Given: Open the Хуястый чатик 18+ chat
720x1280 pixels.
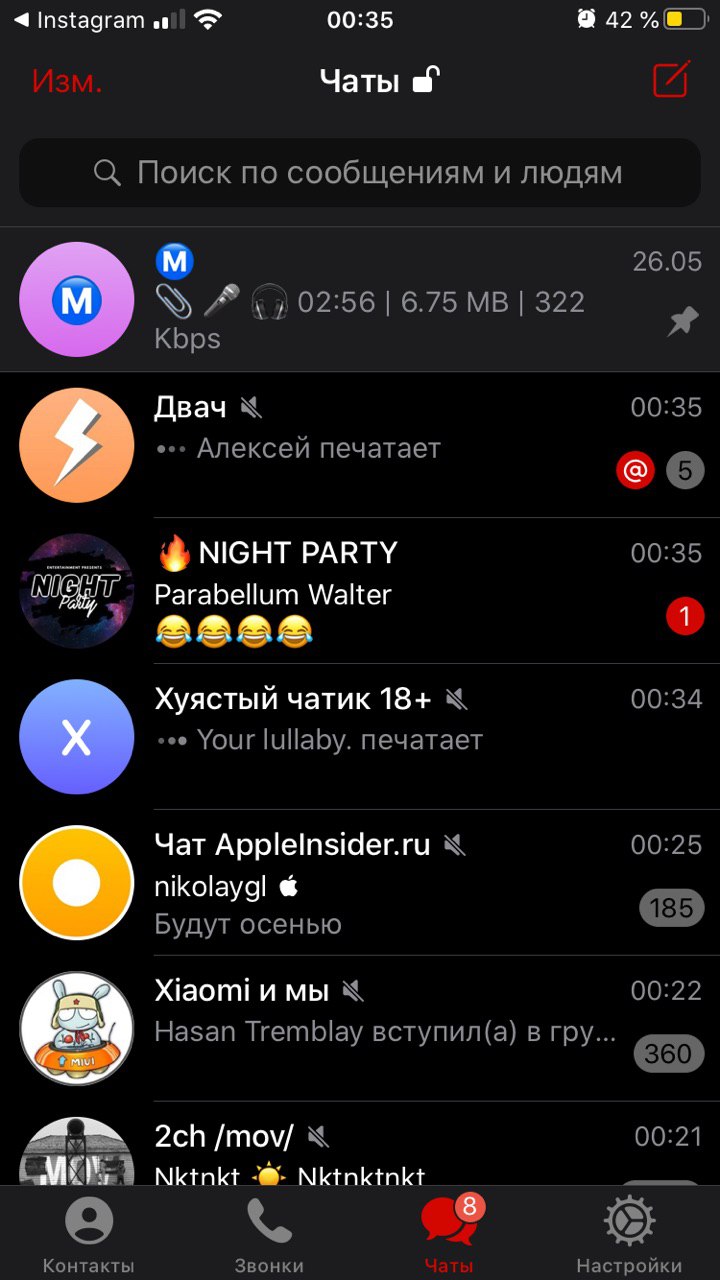Looking at the screenshot, I should [x=360, y=737].
